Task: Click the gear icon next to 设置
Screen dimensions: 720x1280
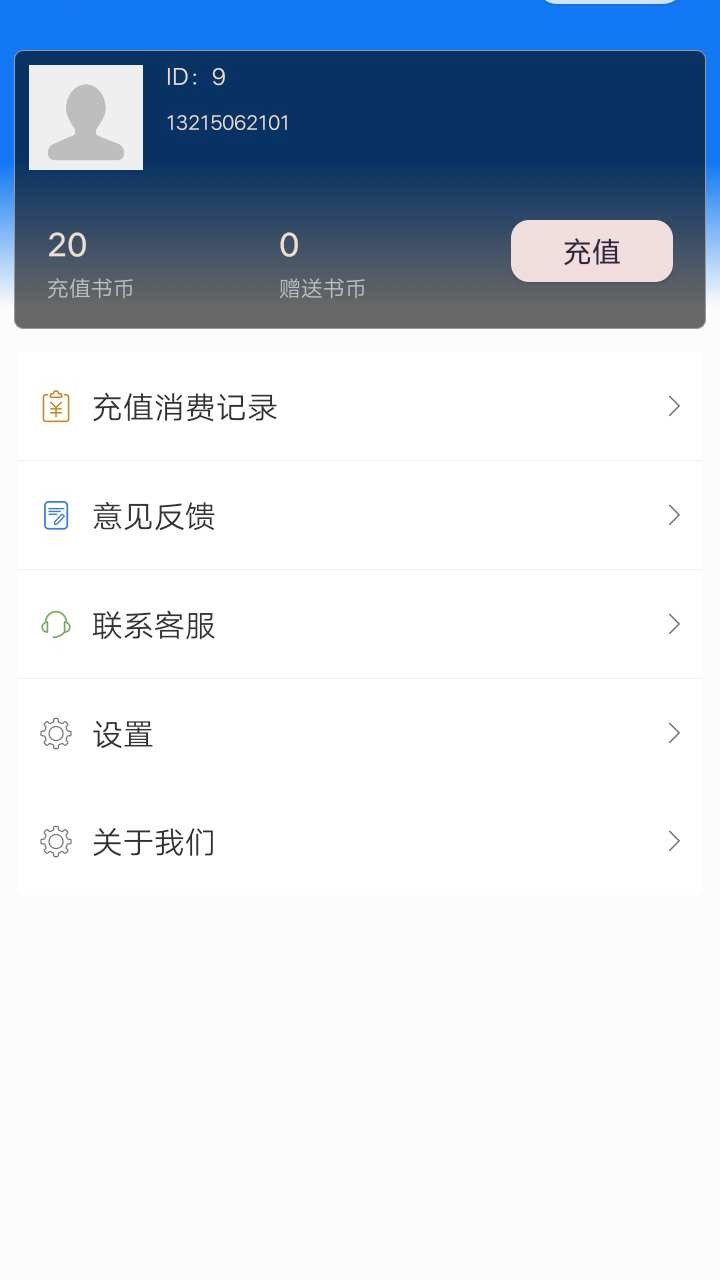Action: 56,733
